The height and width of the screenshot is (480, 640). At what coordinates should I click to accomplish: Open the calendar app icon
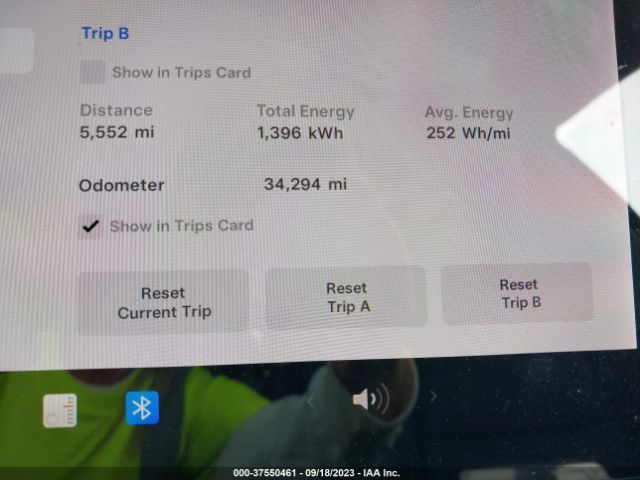pos(60,410)
